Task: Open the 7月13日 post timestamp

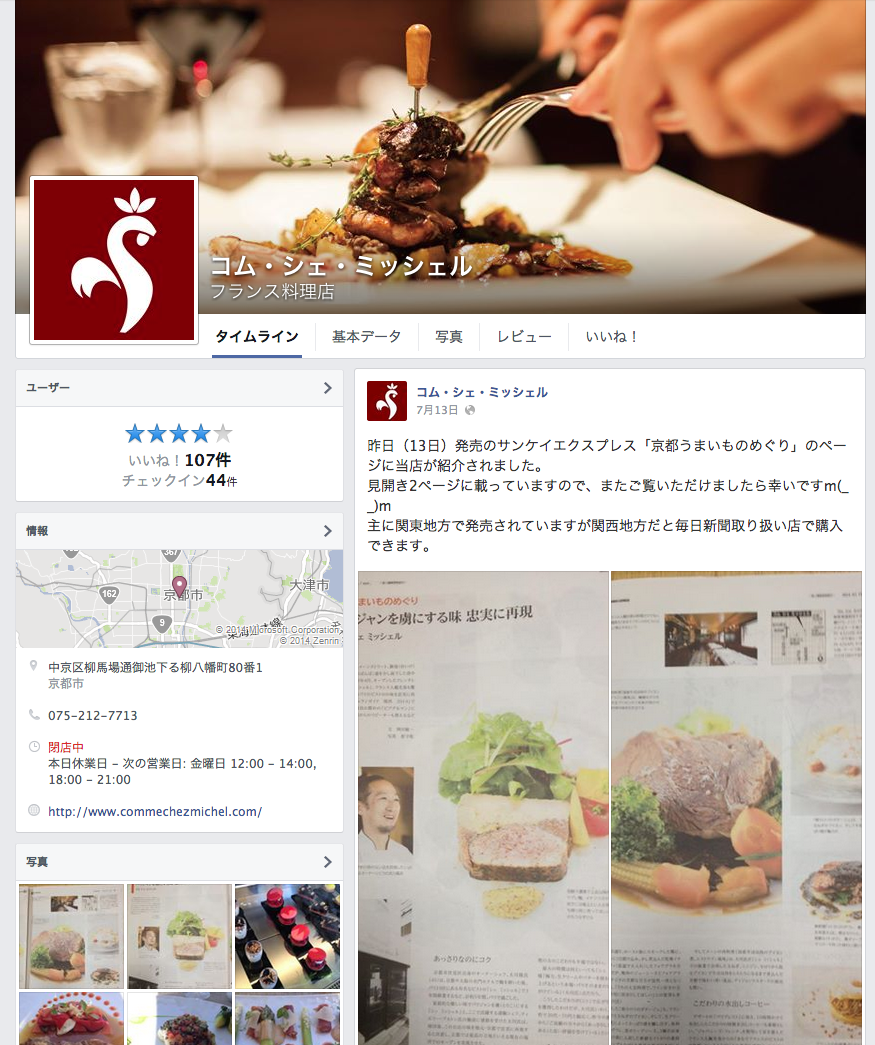Action: coord(437,410)
